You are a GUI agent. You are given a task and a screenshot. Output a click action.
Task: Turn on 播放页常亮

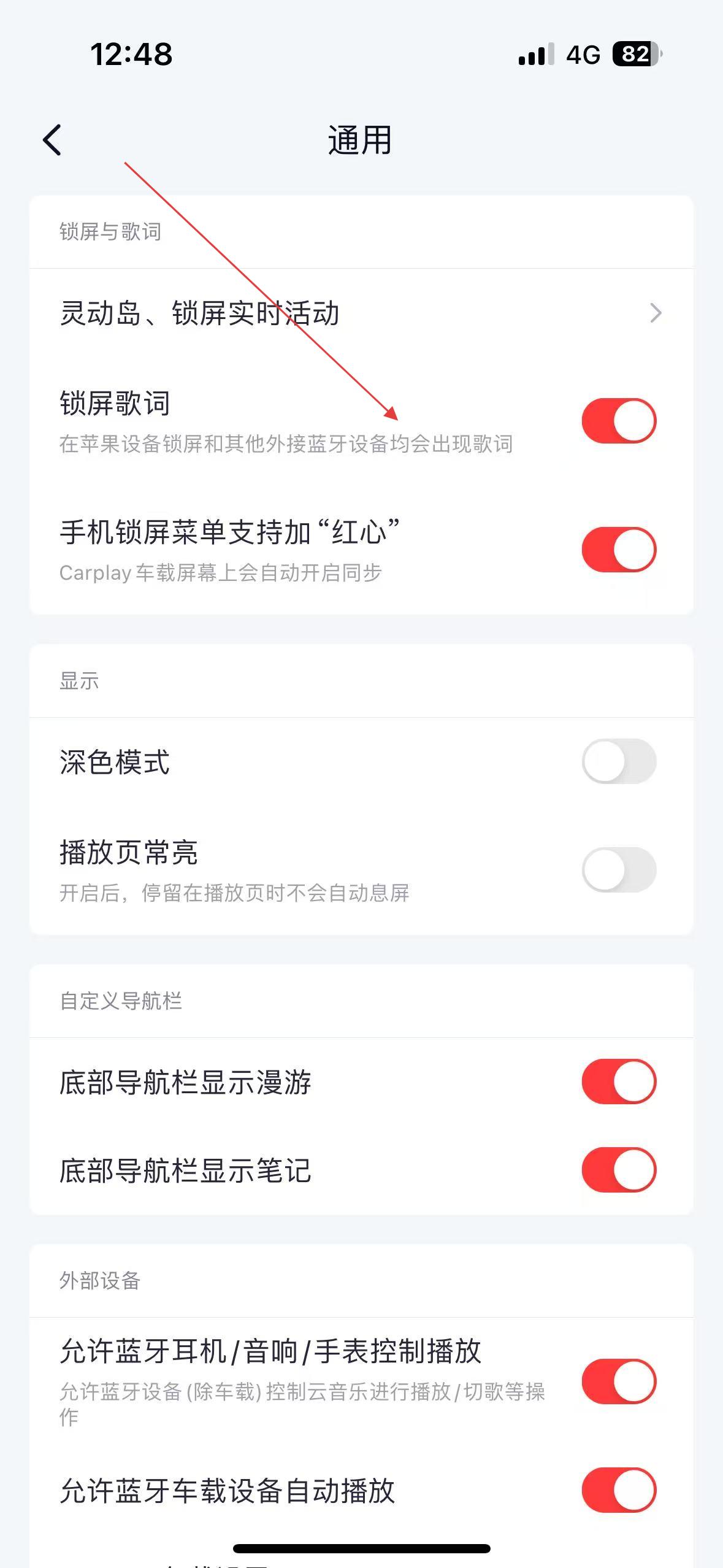click(x=619, y=870)
